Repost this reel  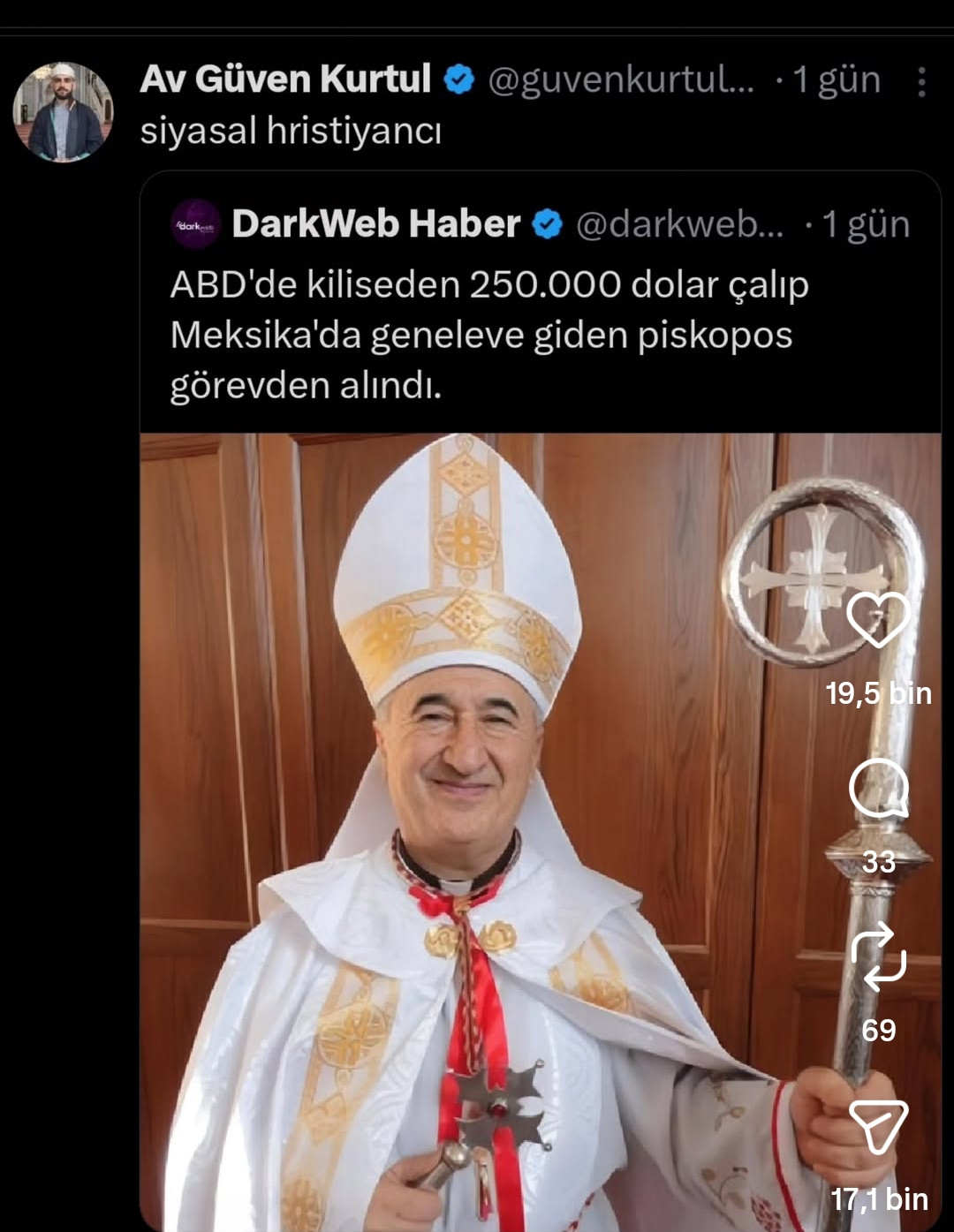[878, 957]
